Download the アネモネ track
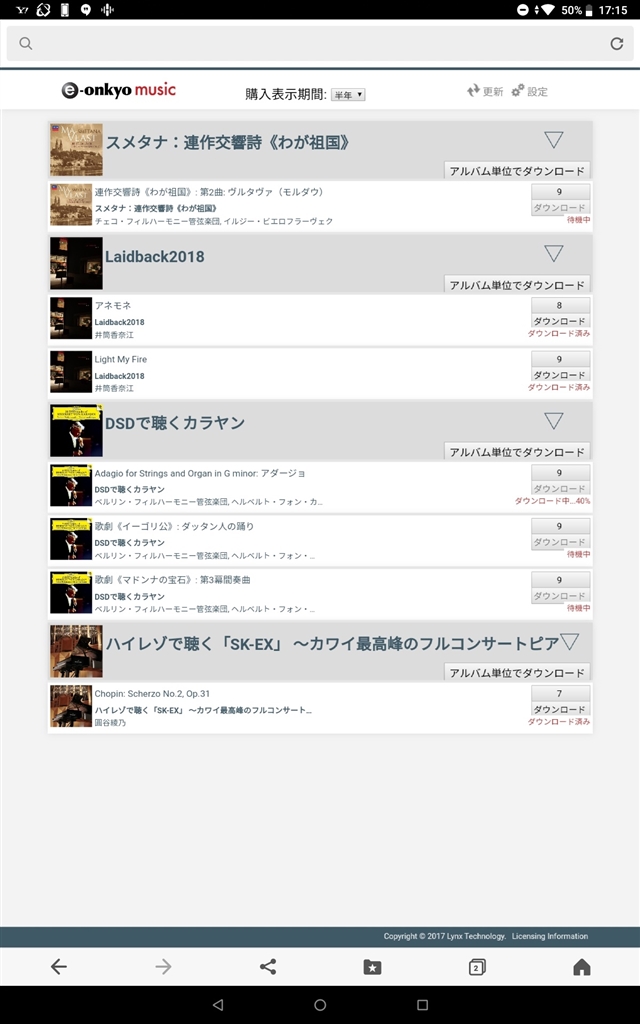 tap(559, 322)
